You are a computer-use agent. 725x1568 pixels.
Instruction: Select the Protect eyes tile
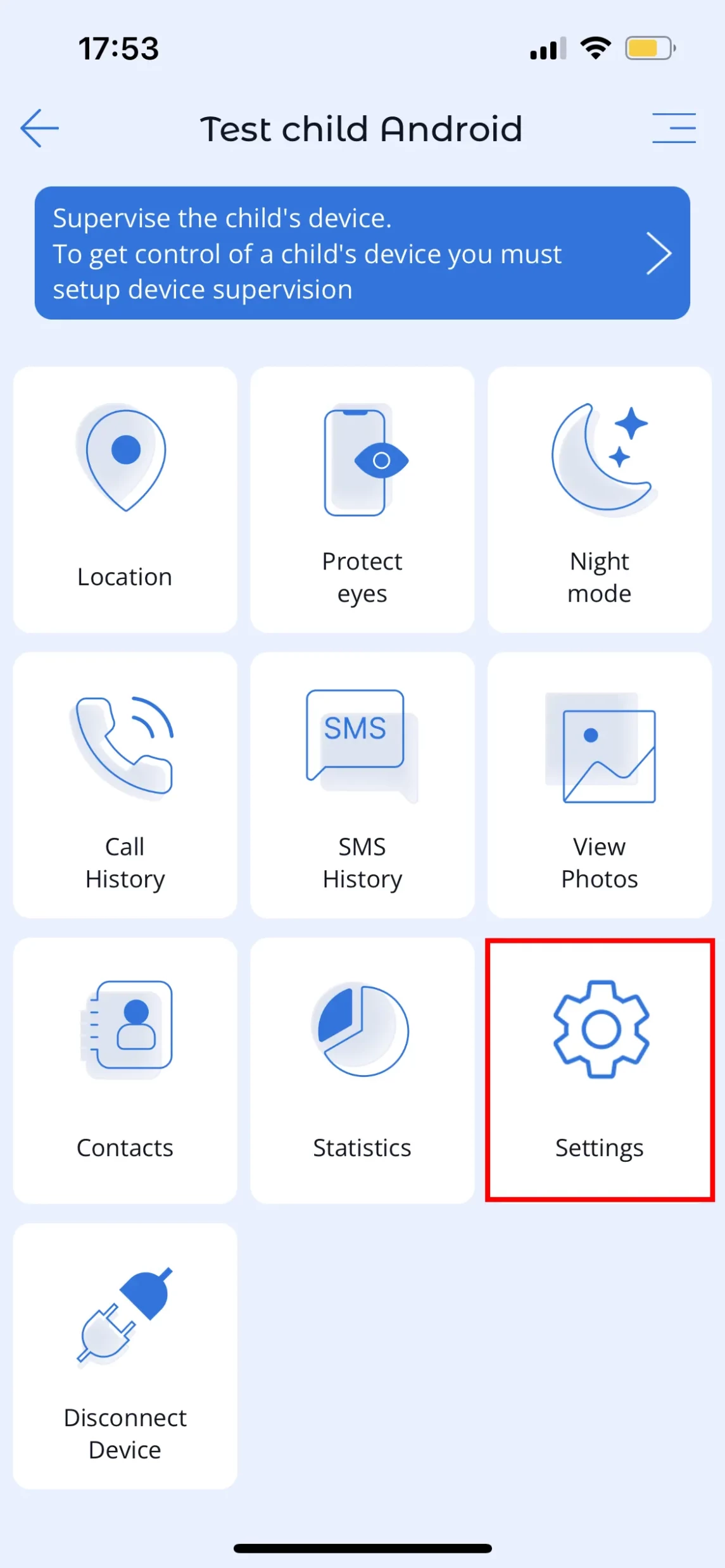(362, 499)
